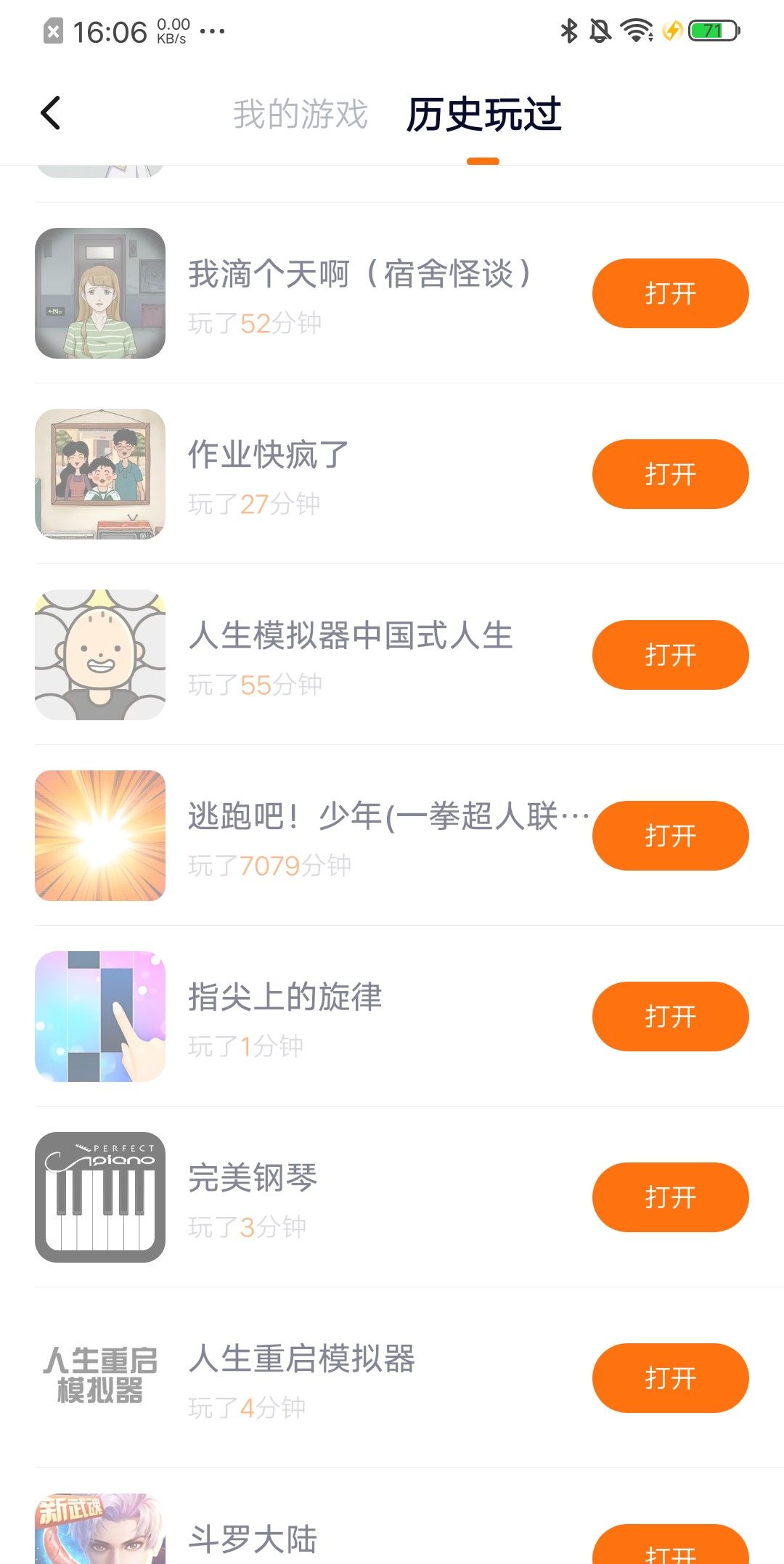Go back using the top-left arrow
The height and width of the screenshot is (1564, 784).
point(51,113)
